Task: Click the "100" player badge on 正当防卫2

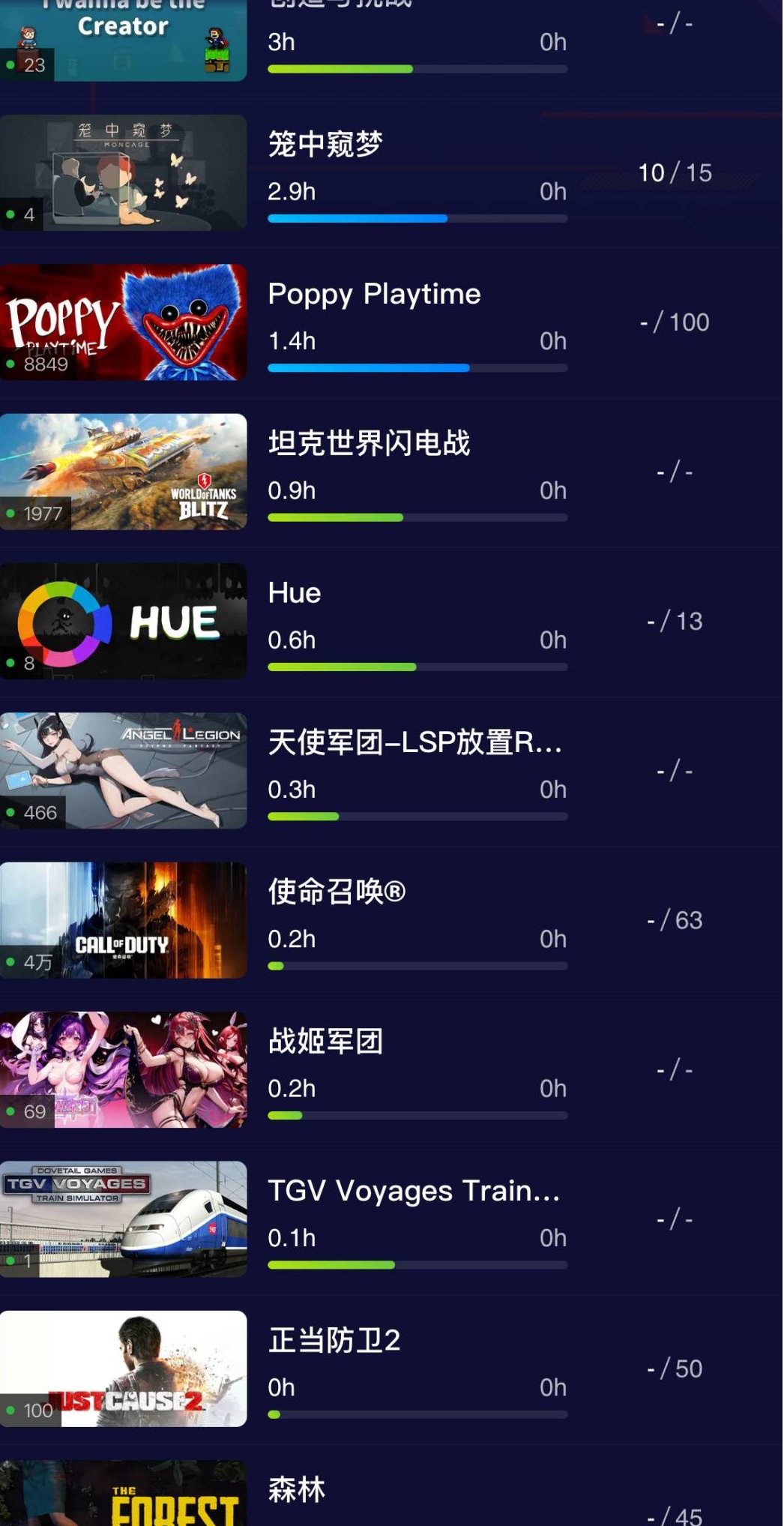Action: point(40,1411)
